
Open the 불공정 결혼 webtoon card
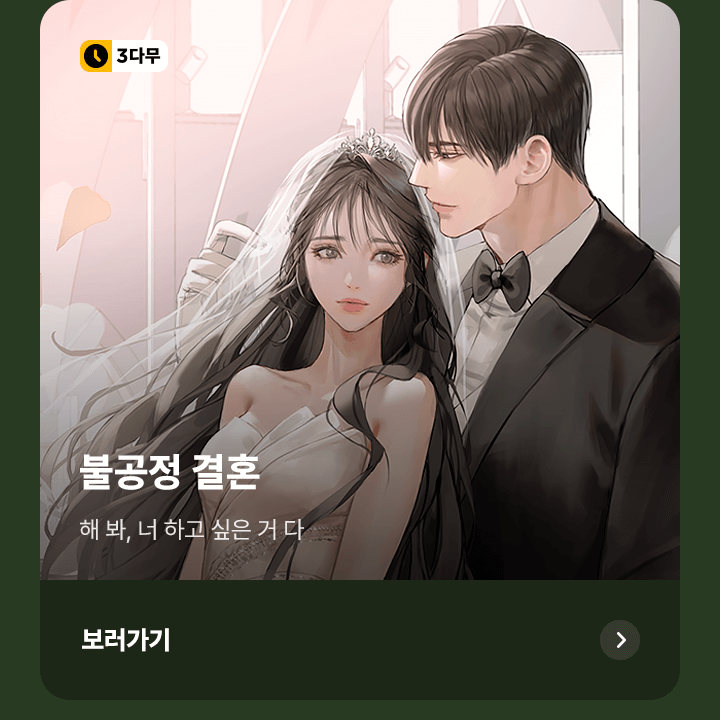[x=360, y=300]
